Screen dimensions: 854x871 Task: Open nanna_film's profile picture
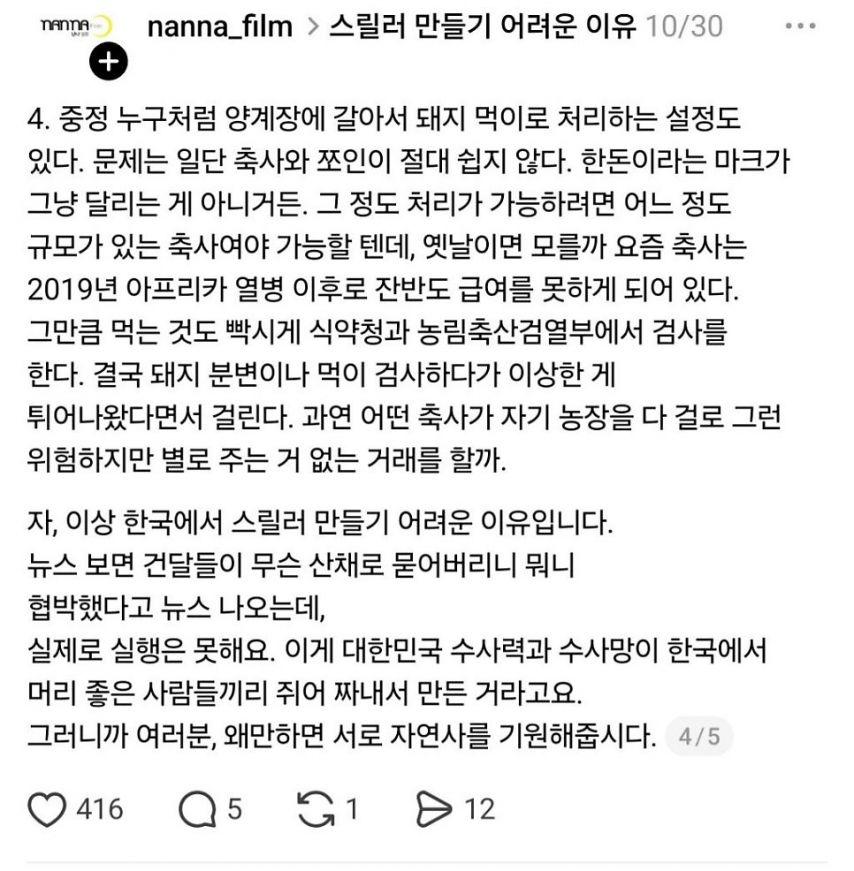pyautogui.click(x=76, y=27)
